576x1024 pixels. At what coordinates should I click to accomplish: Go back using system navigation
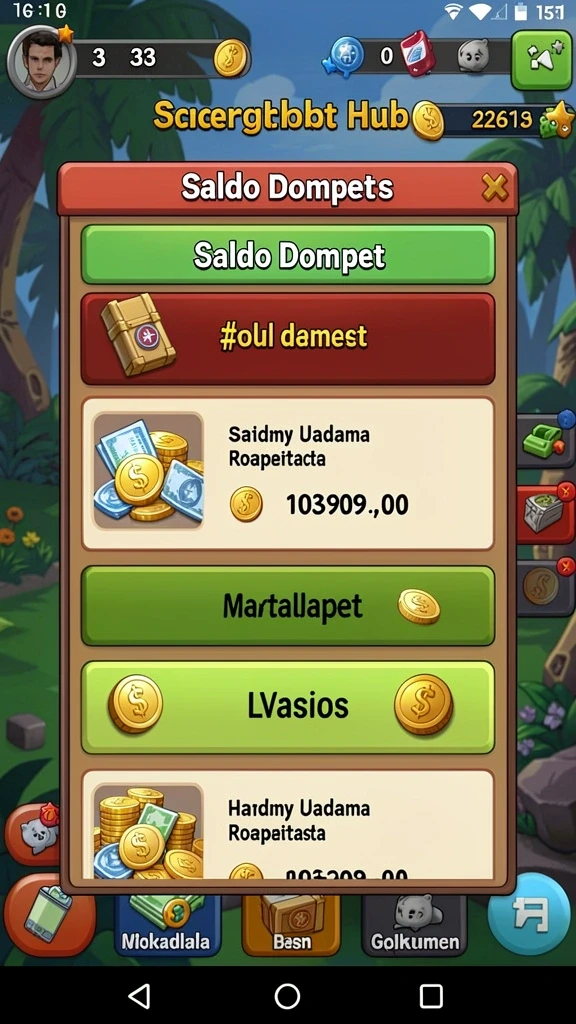(139, 997)
